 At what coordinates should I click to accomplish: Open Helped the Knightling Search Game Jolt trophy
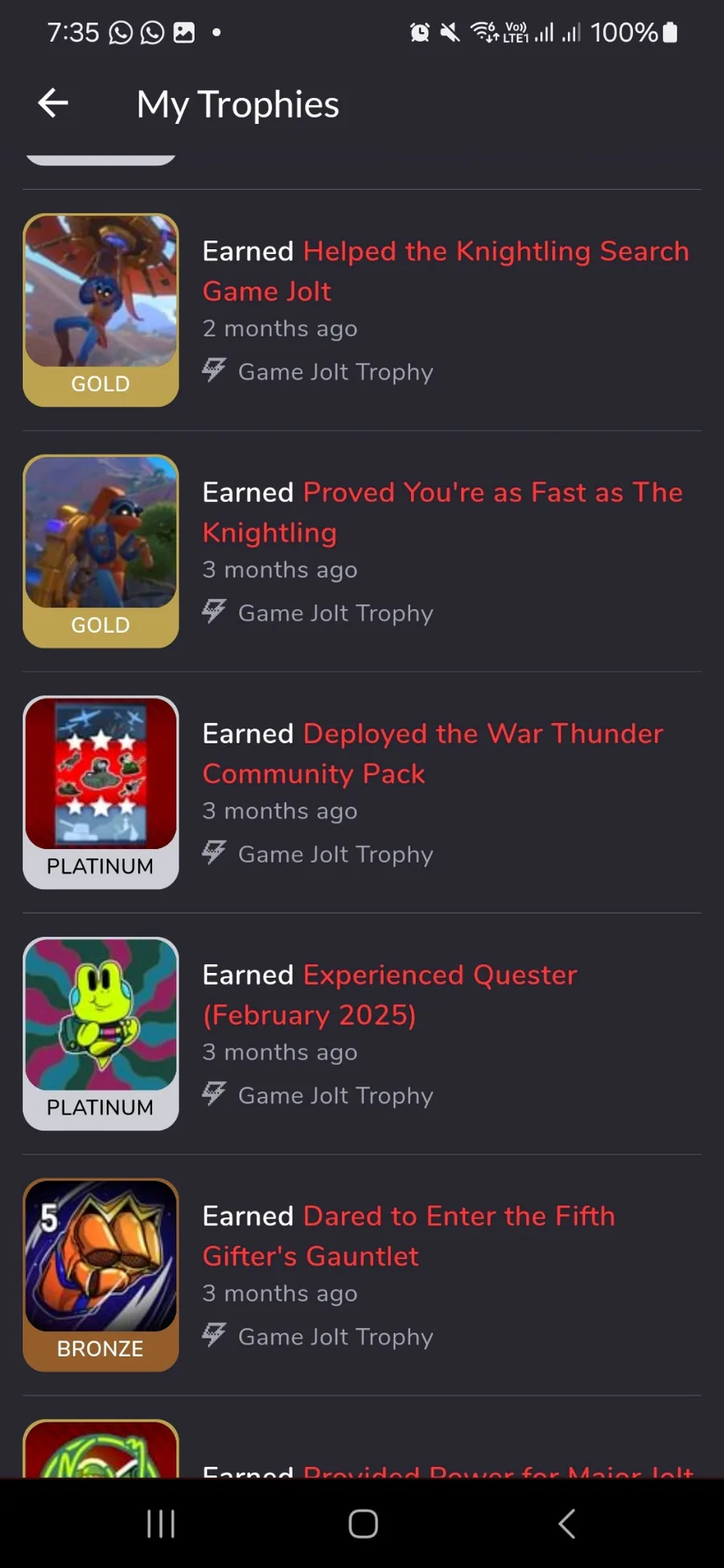coord(445,271)
